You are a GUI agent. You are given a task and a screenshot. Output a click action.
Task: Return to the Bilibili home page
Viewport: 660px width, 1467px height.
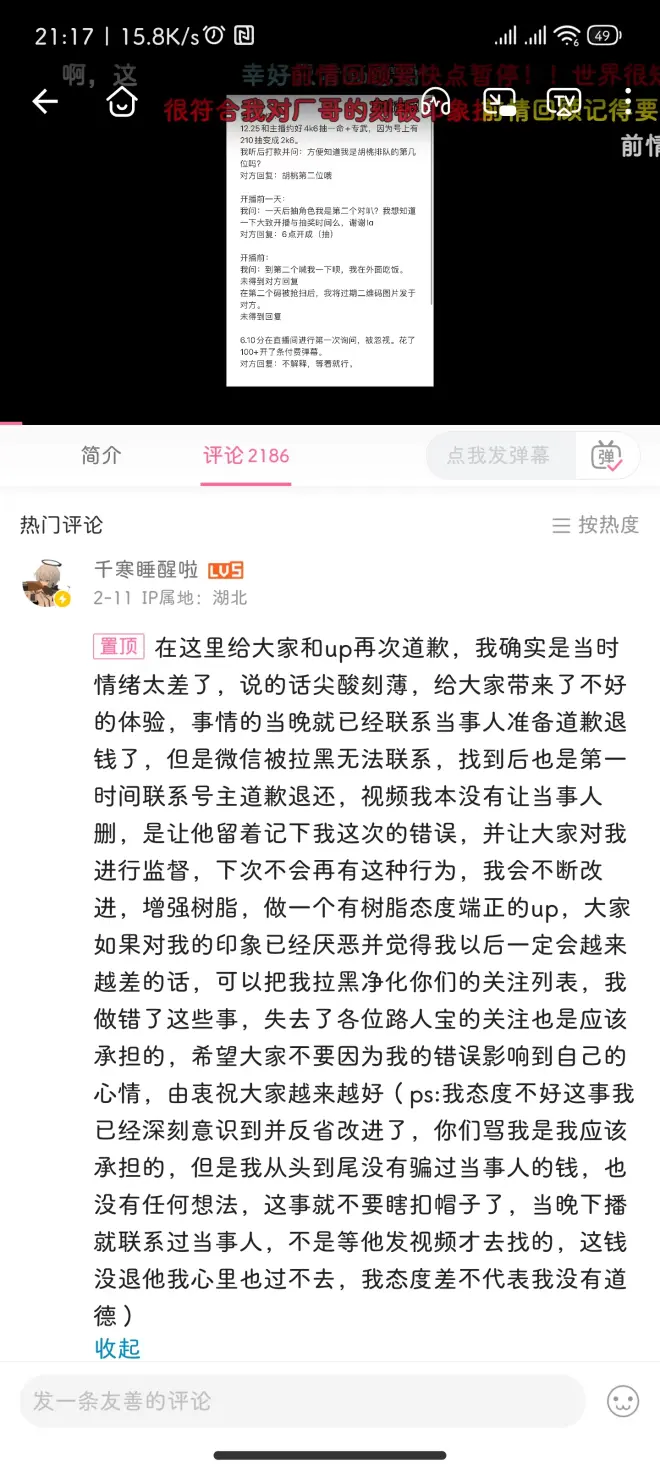(x=121, y=101)
